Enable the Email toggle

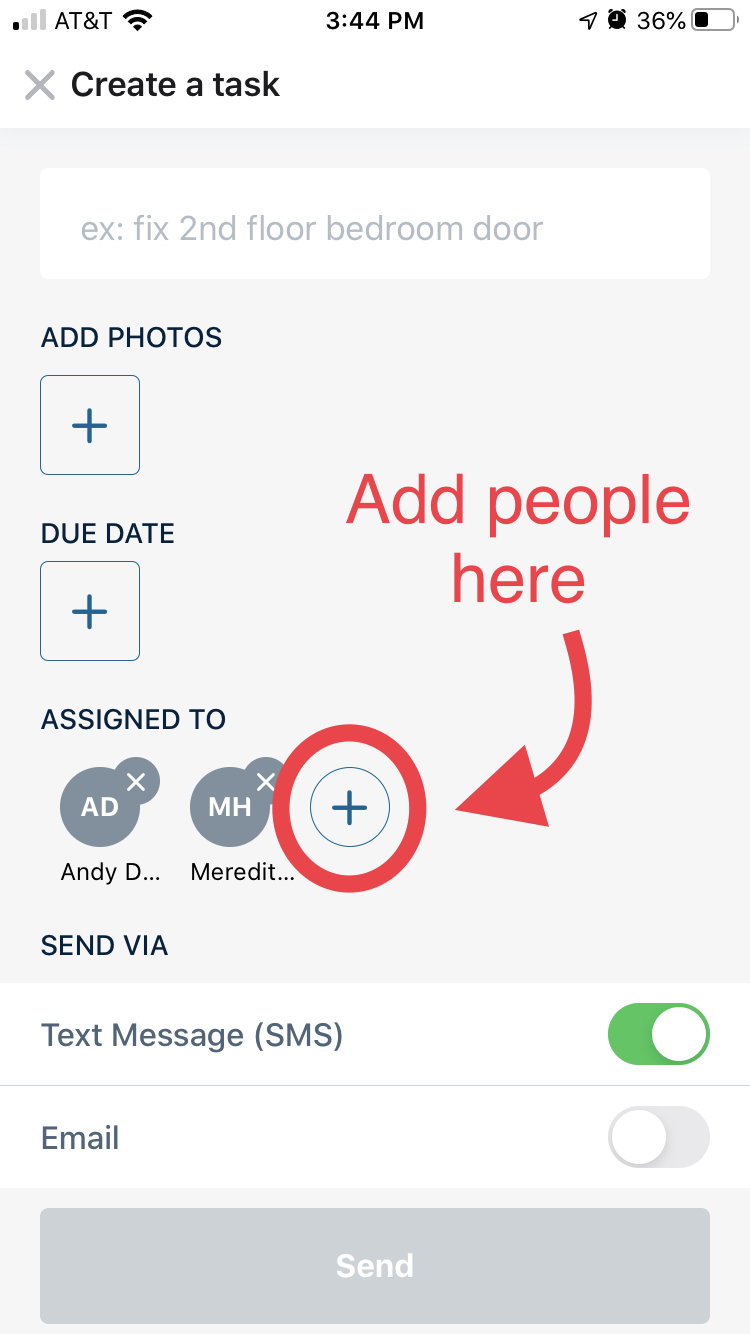659,1137
